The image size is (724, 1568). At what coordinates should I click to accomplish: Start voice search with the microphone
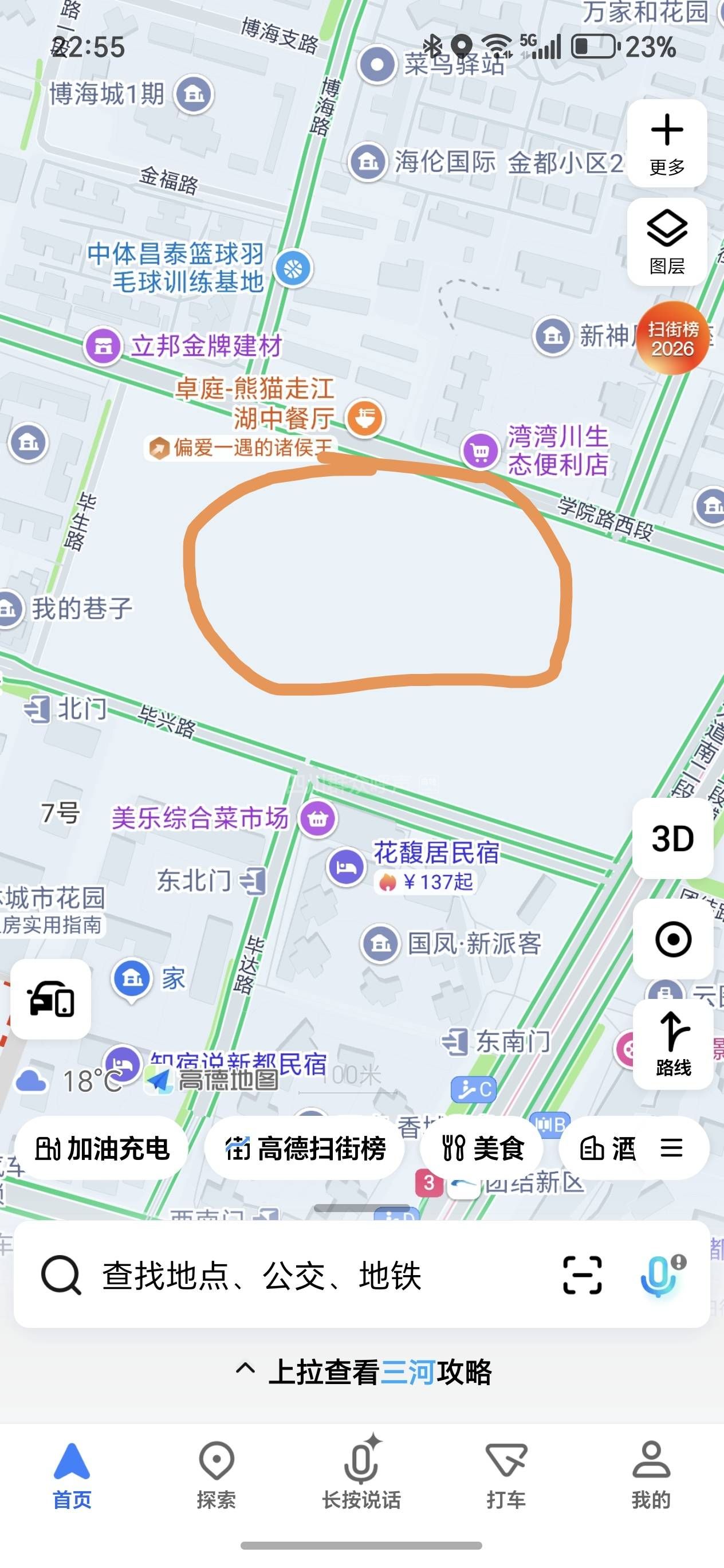pos(659,1275)
